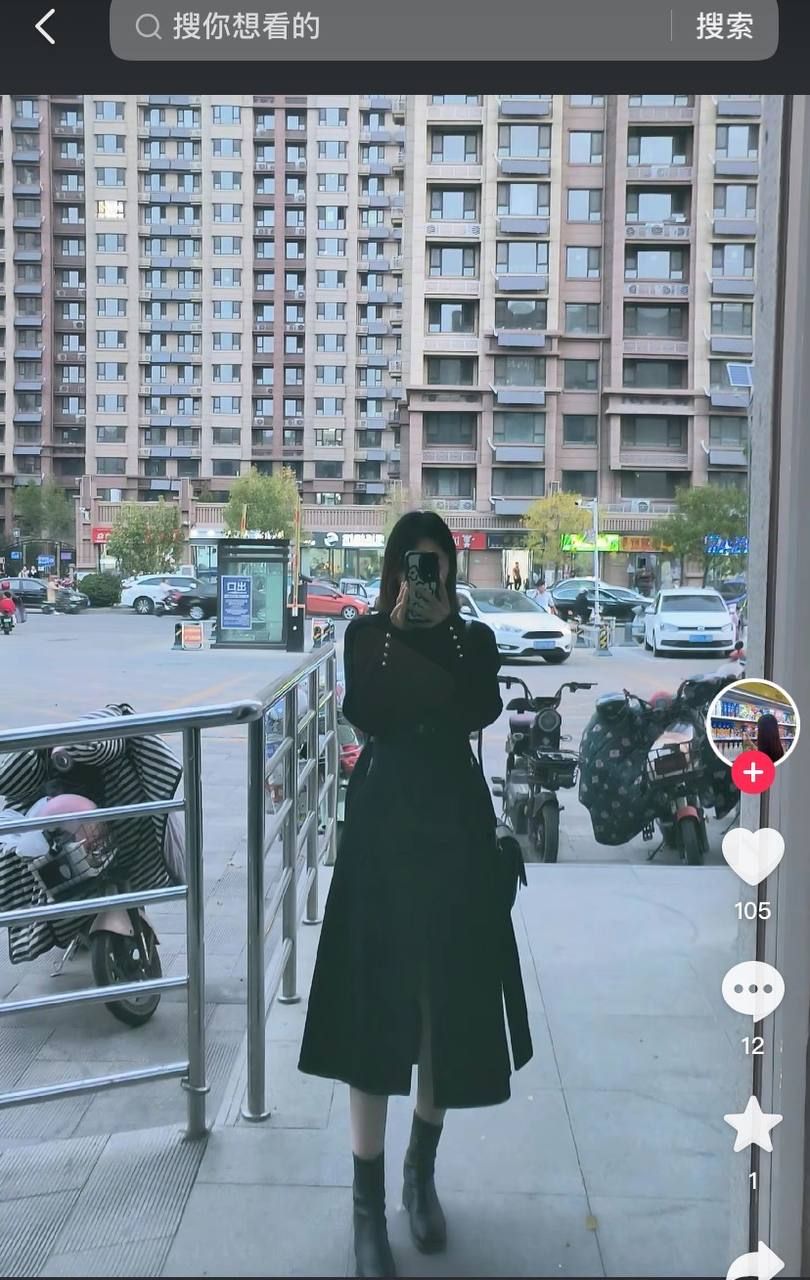Open the comments bubble with 12 comments
Viewport: 810px width, 1280px height.
pos(752,990)
